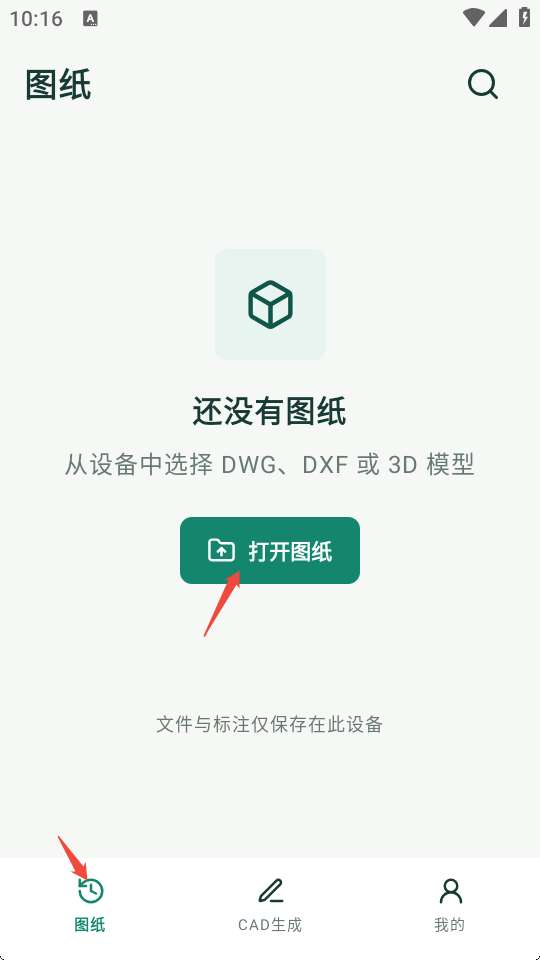Go to the 我的 tab
The image size is (540, 960).
point(450,905)
